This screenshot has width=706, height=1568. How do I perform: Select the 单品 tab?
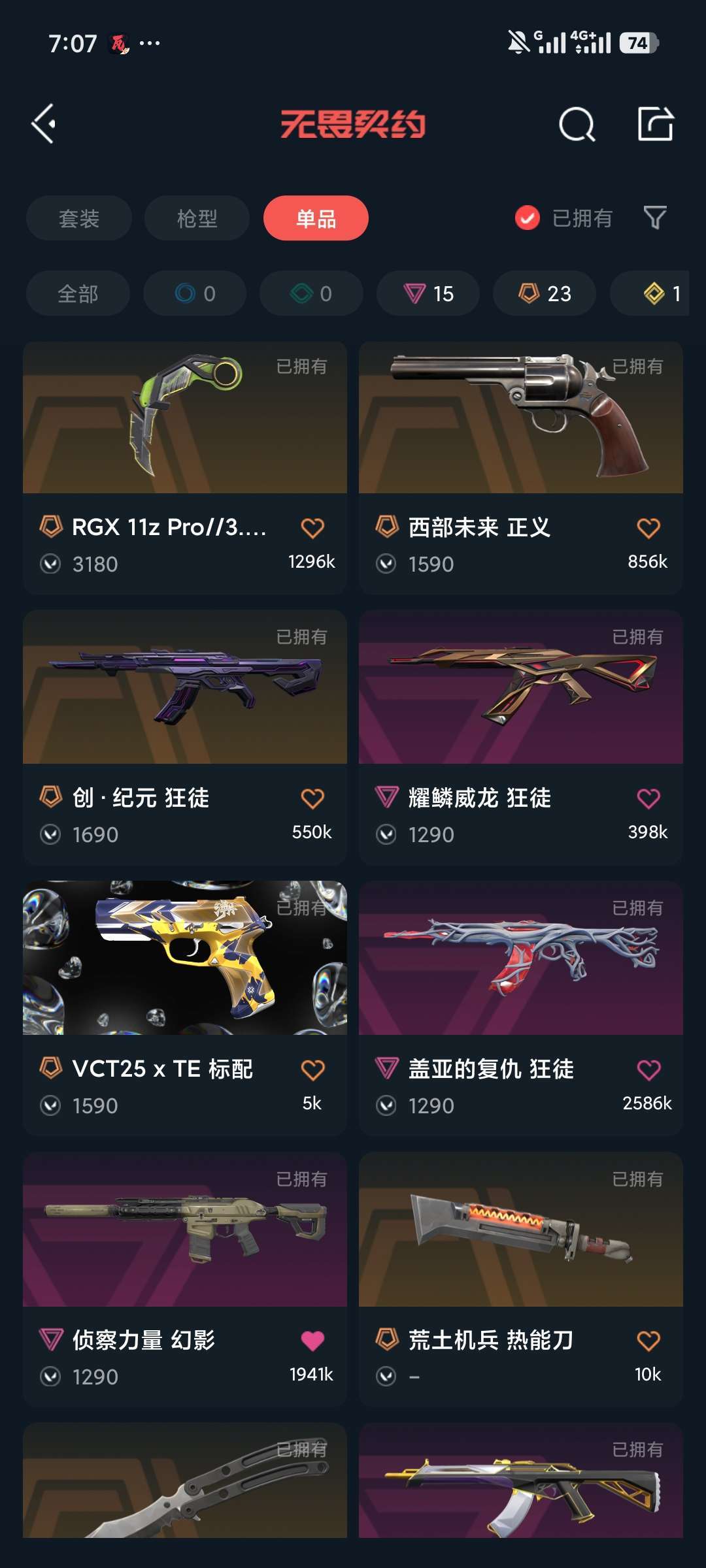(x=316, y=218)
